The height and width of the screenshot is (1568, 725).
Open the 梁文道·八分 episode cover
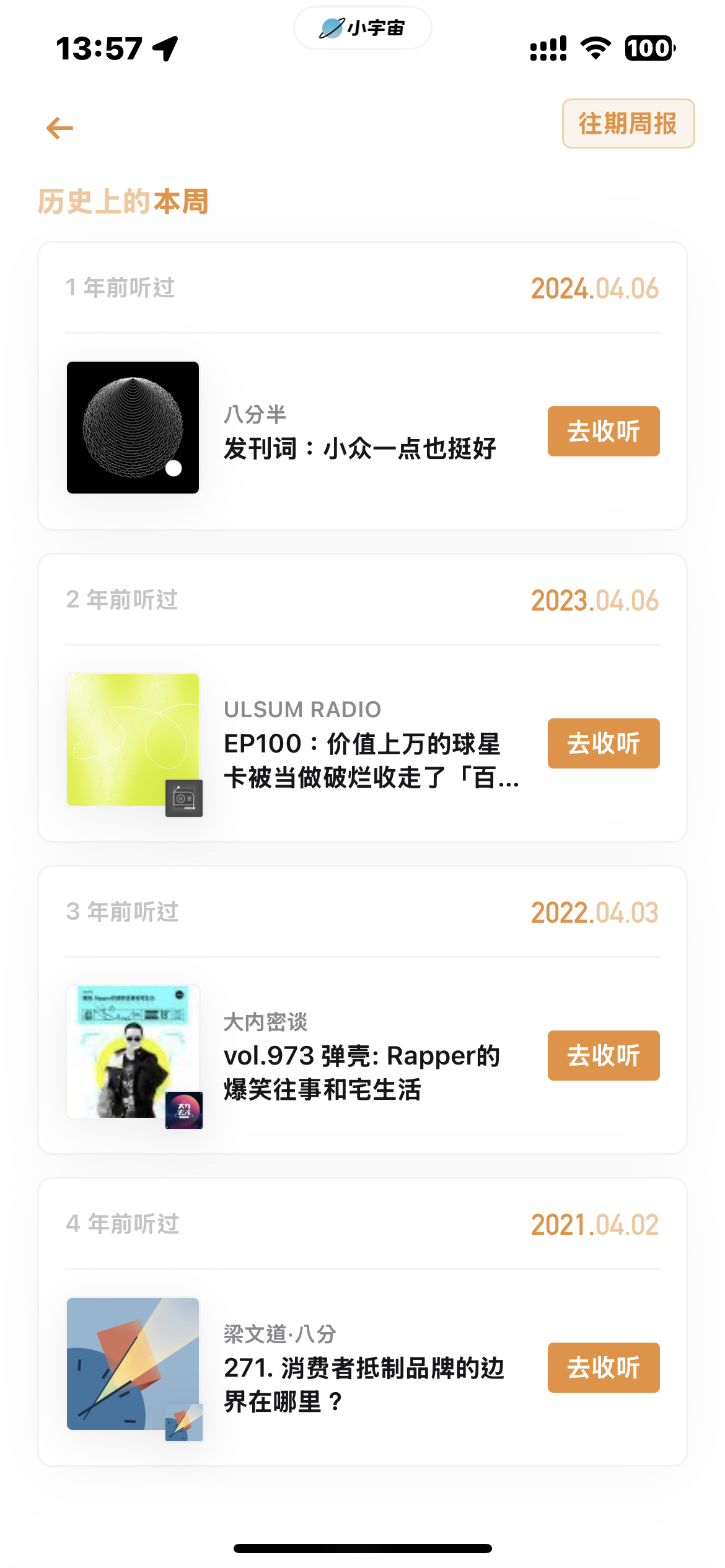(133, 1364)
